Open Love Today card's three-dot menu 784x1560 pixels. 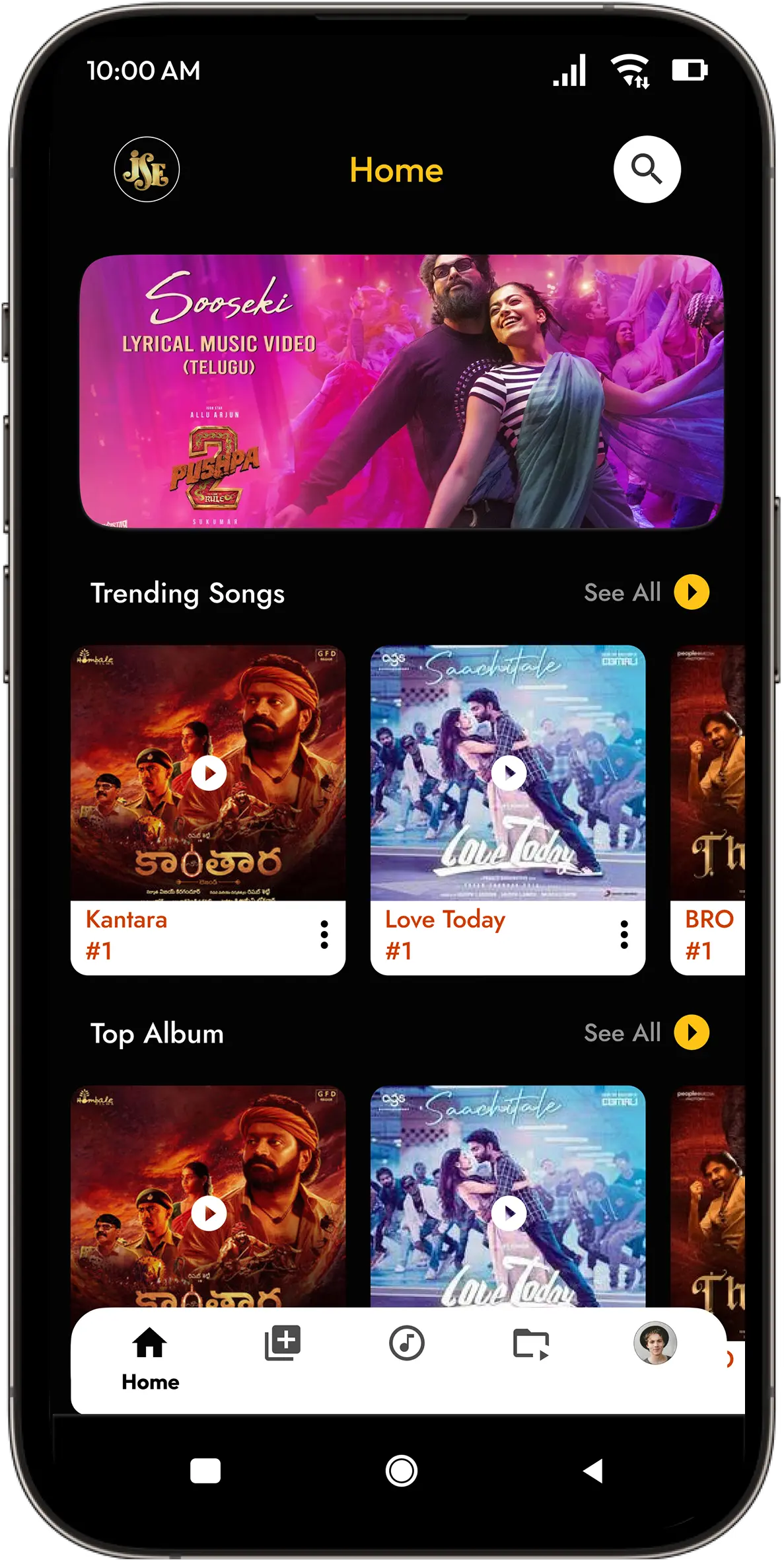pos(624,934)
